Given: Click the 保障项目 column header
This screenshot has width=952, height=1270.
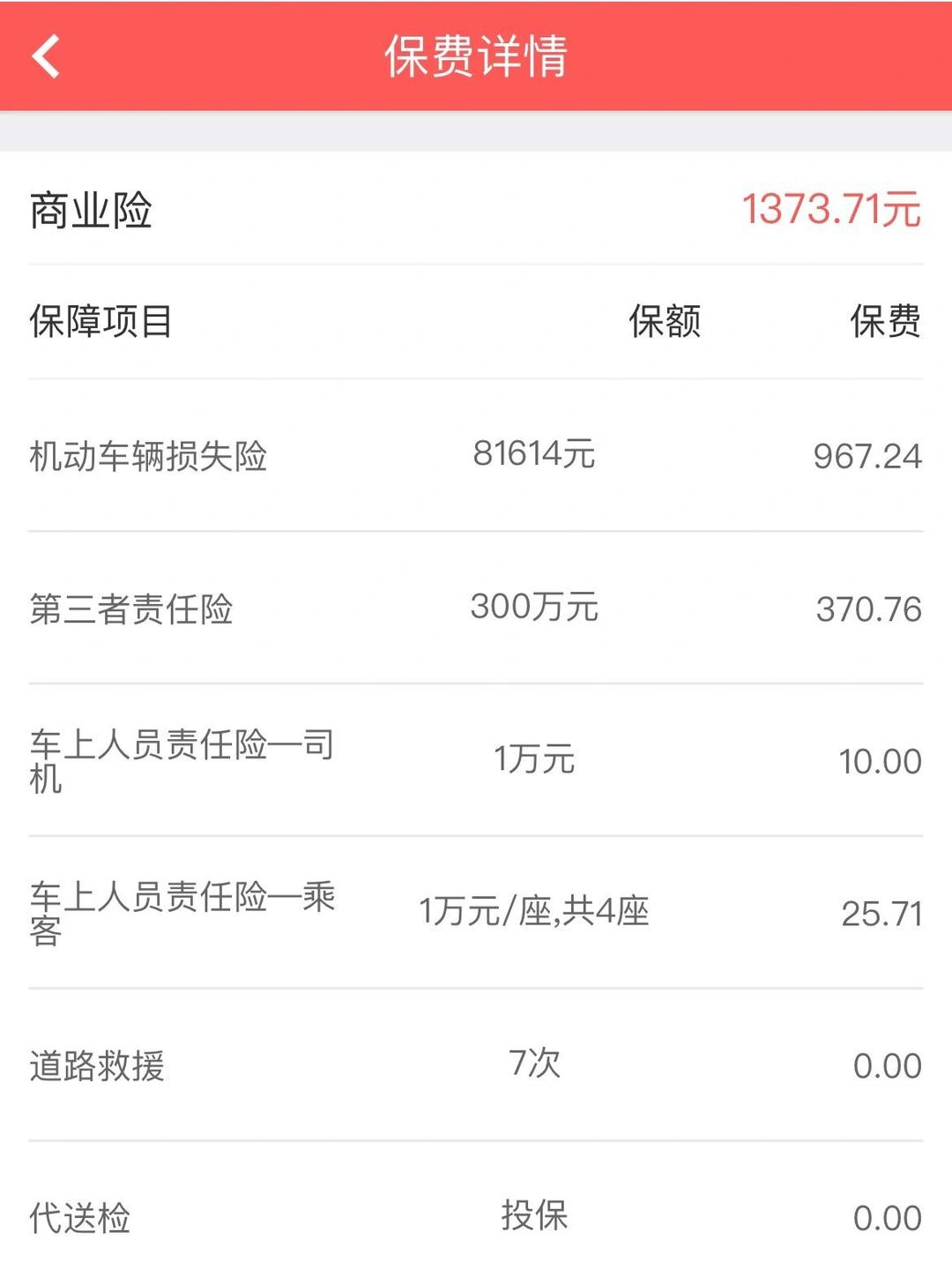Looking at the screenshot, I should 101,320.
